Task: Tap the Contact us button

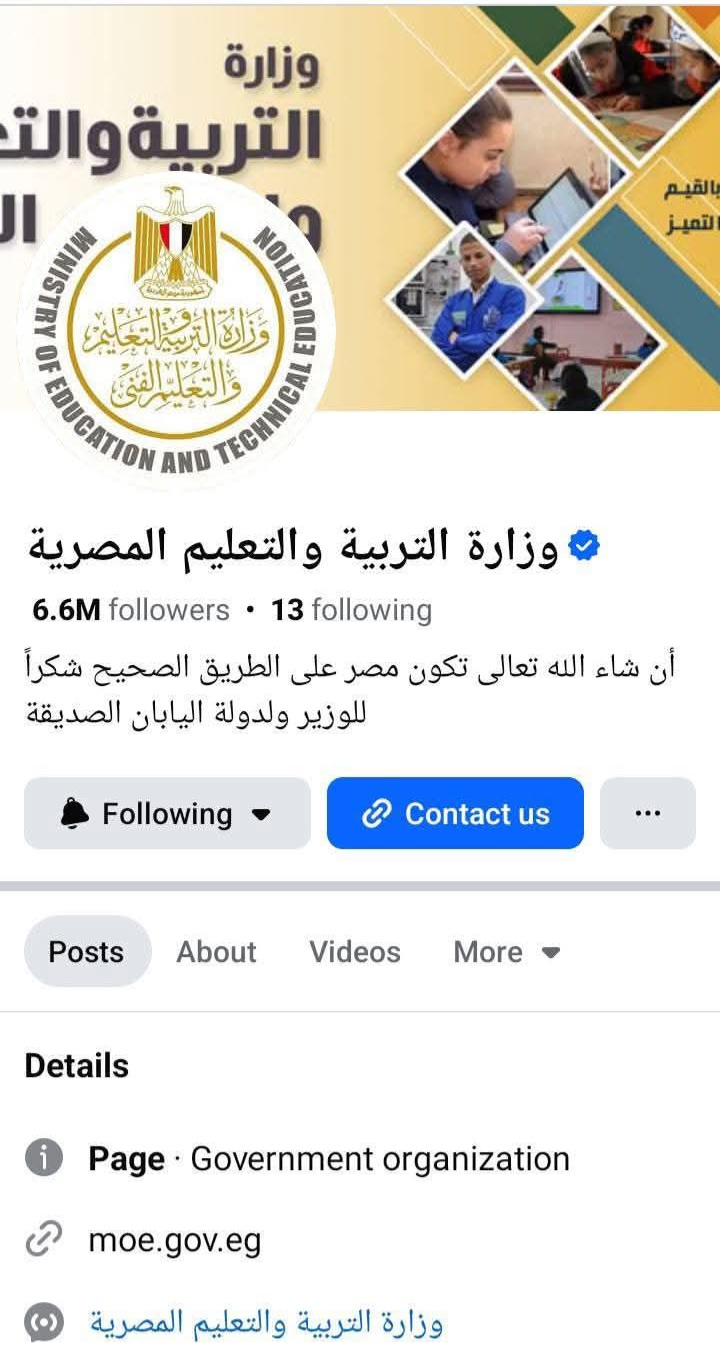Action: pyautogui.click(x=455, y=813)
